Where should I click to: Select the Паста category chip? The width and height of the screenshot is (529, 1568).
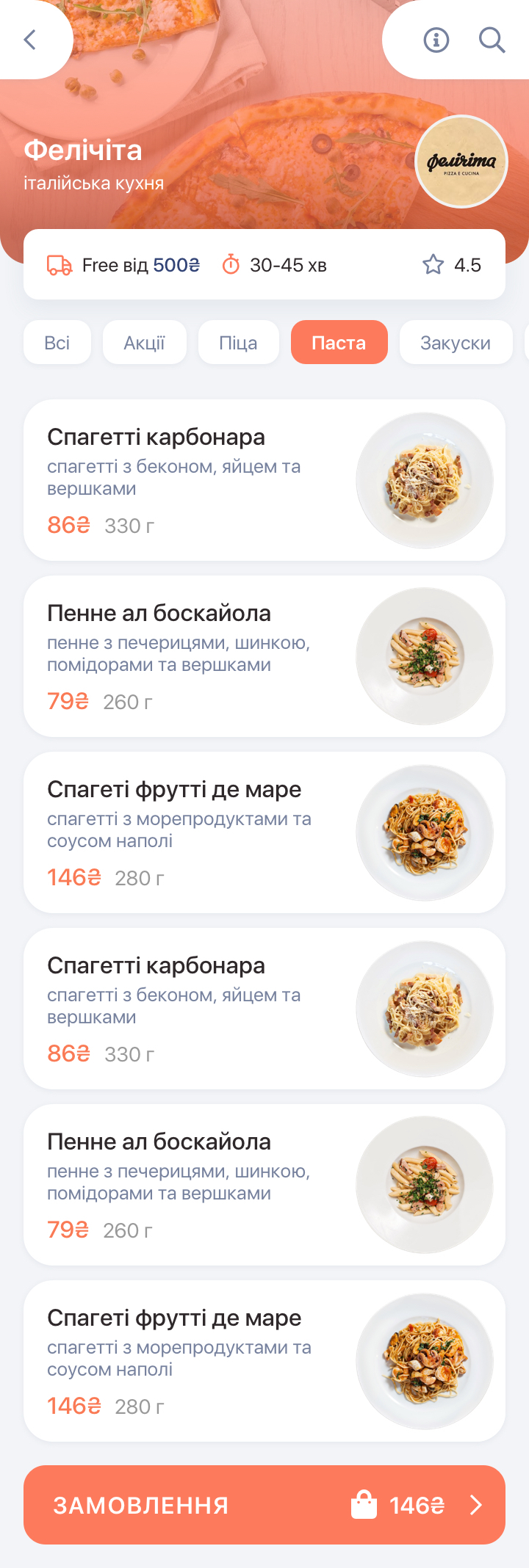(339, 343)
